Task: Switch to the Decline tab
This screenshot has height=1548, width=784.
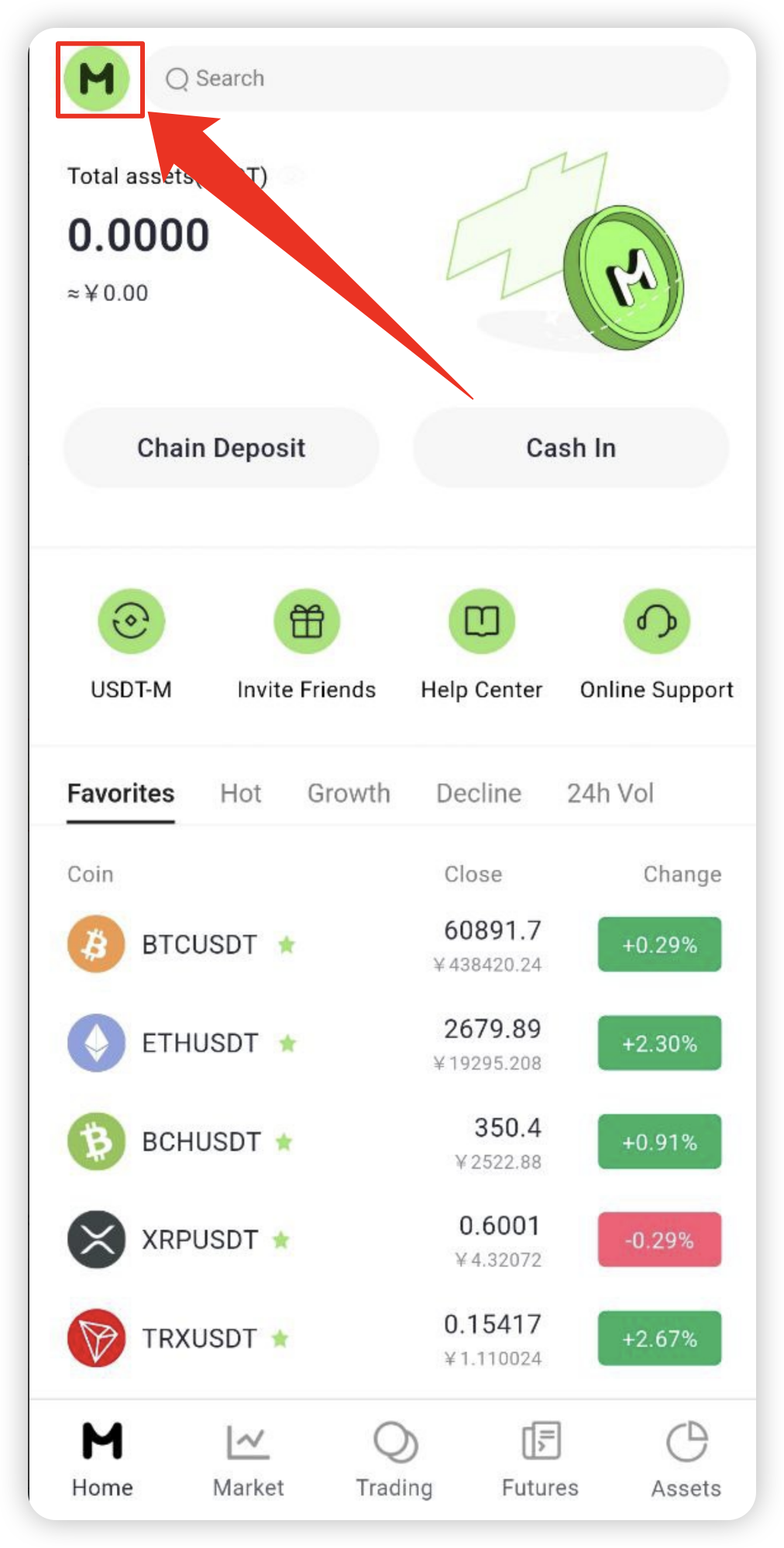Action: tap(479, 793)
